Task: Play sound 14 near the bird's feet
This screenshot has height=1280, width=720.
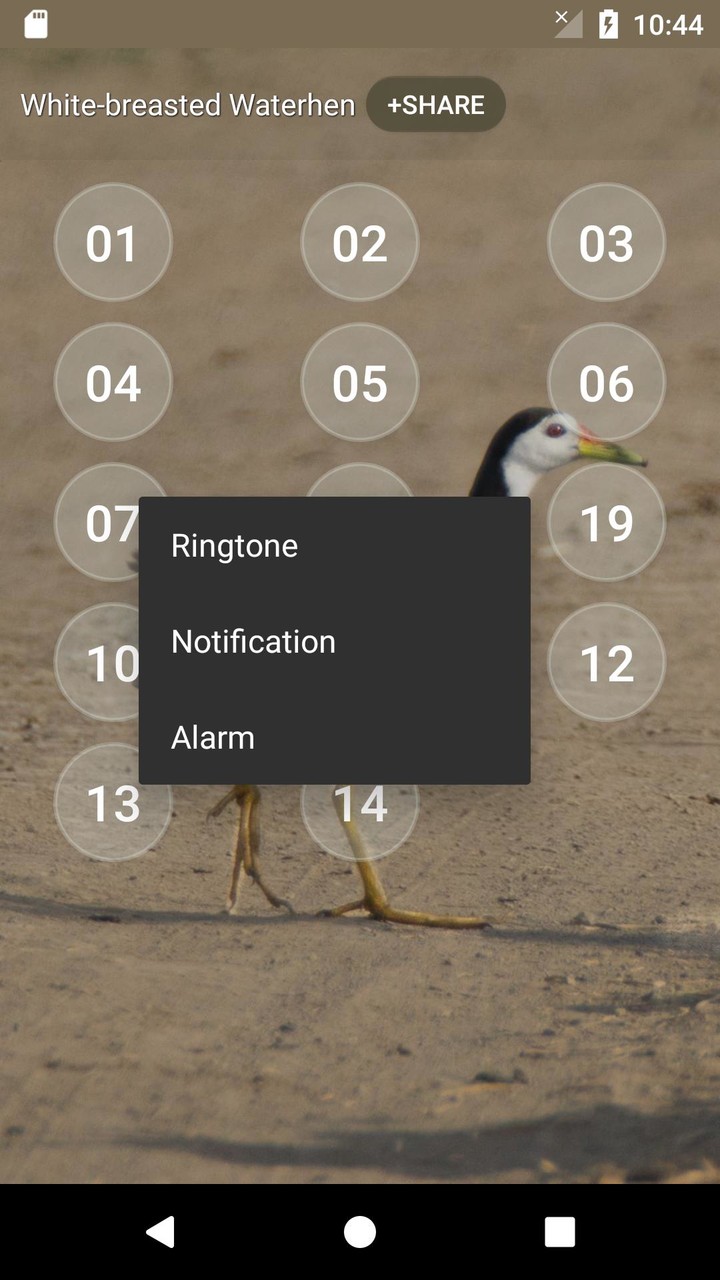Action: click(359, 803)
